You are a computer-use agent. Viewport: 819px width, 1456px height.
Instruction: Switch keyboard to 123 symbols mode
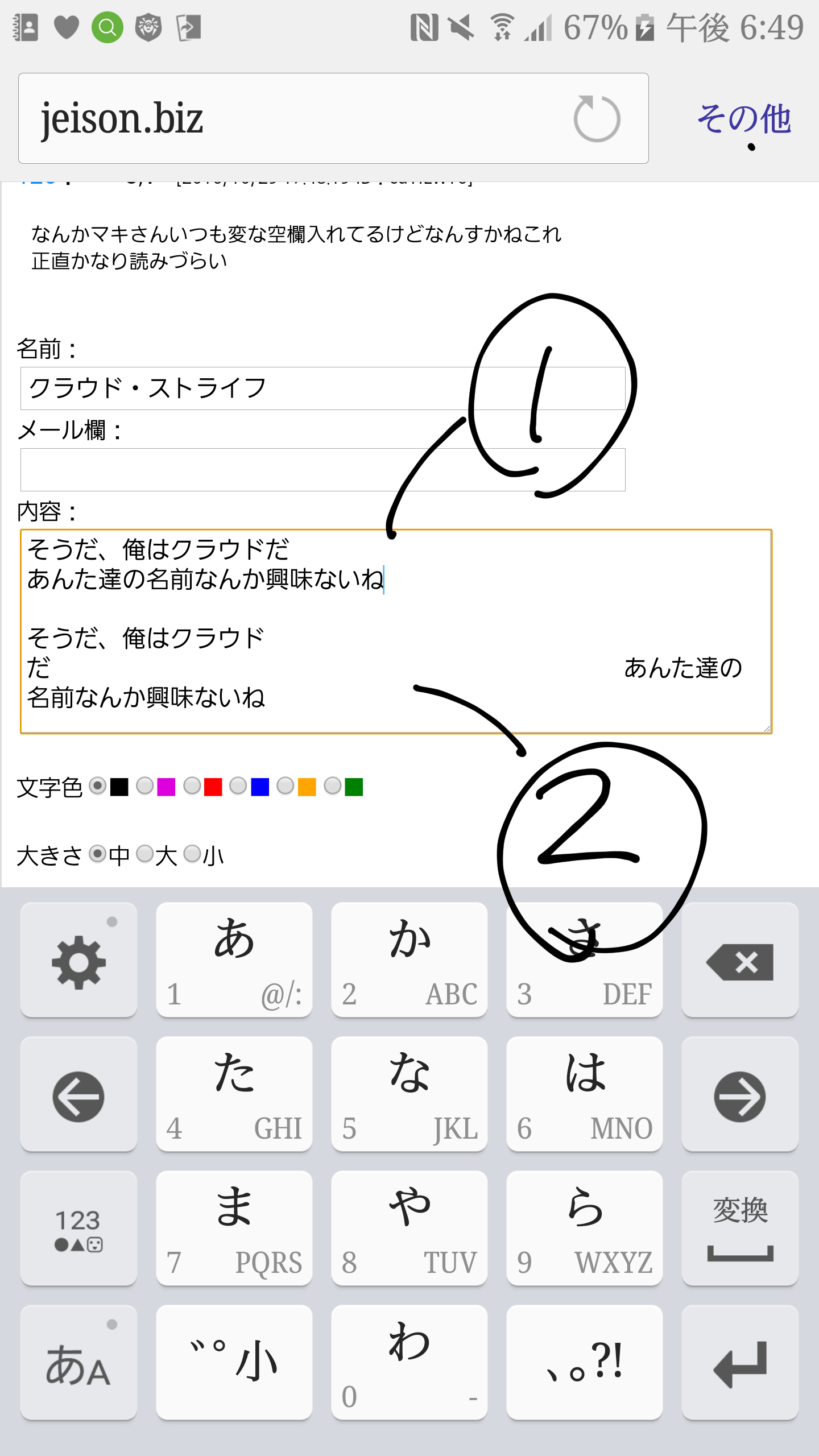point(78,1228)
